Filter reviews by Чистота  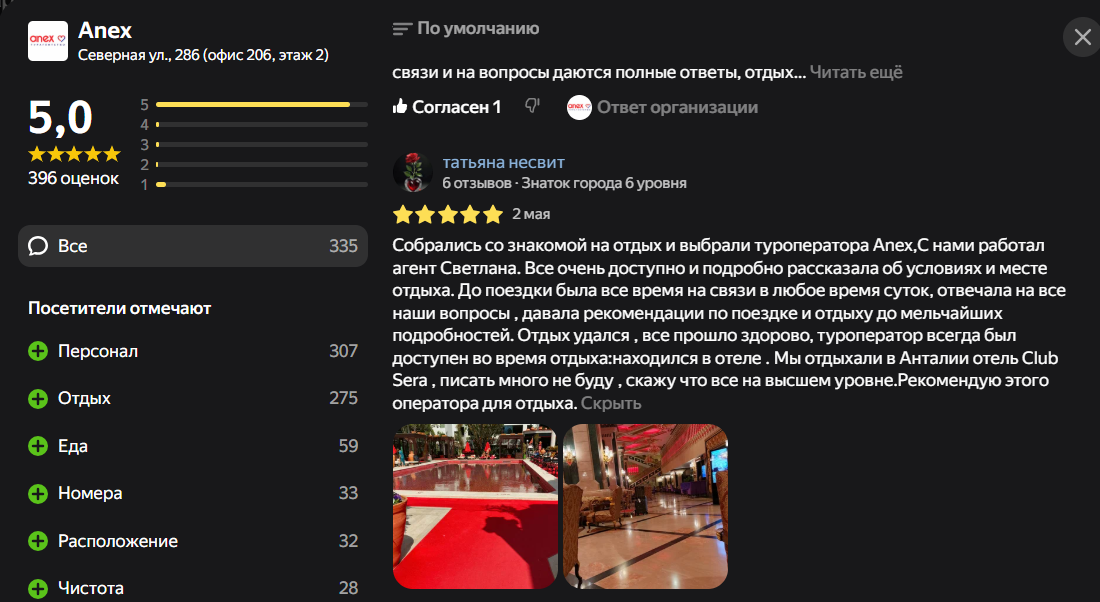tap(90, 588)
